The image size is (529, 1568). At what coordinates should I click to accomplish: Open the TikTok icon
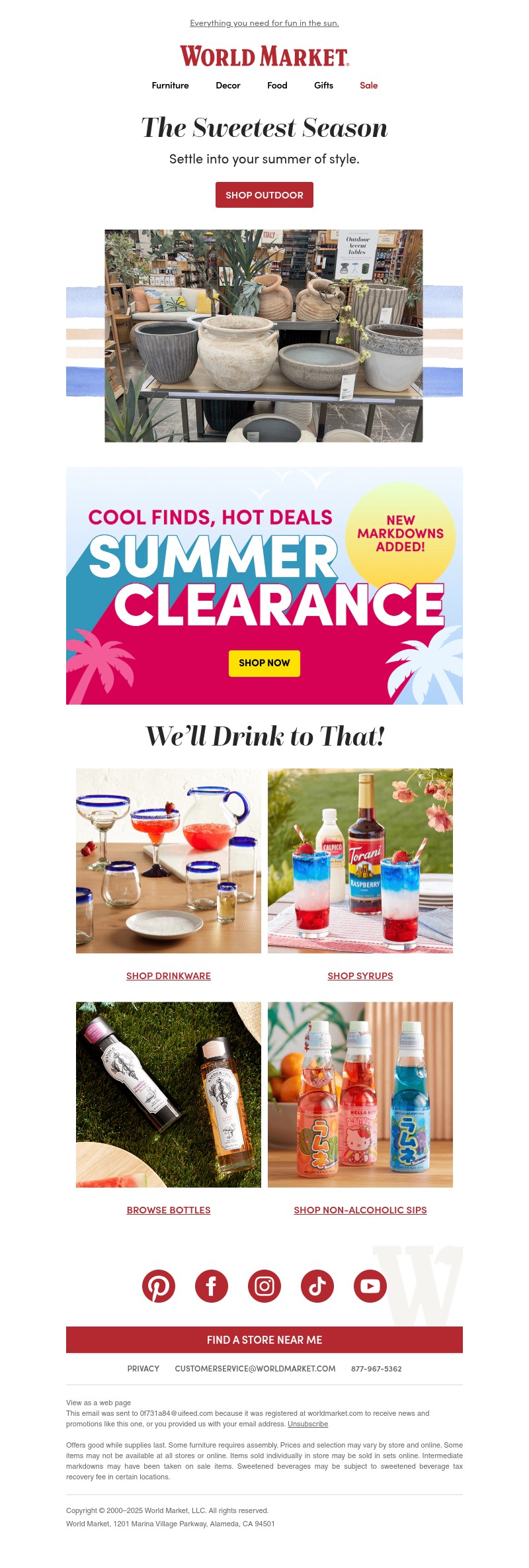click(x=317, y=1286)
